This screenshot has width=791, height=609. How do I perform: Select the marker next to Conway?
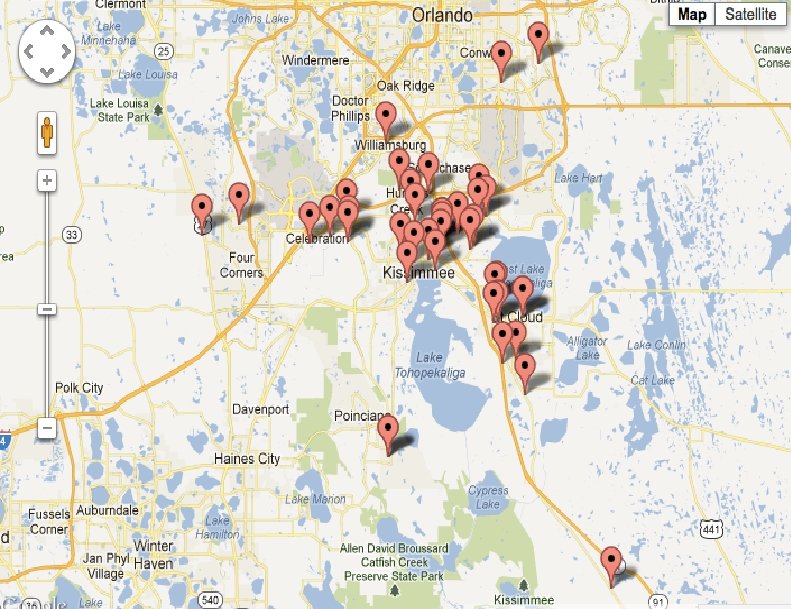501,62
